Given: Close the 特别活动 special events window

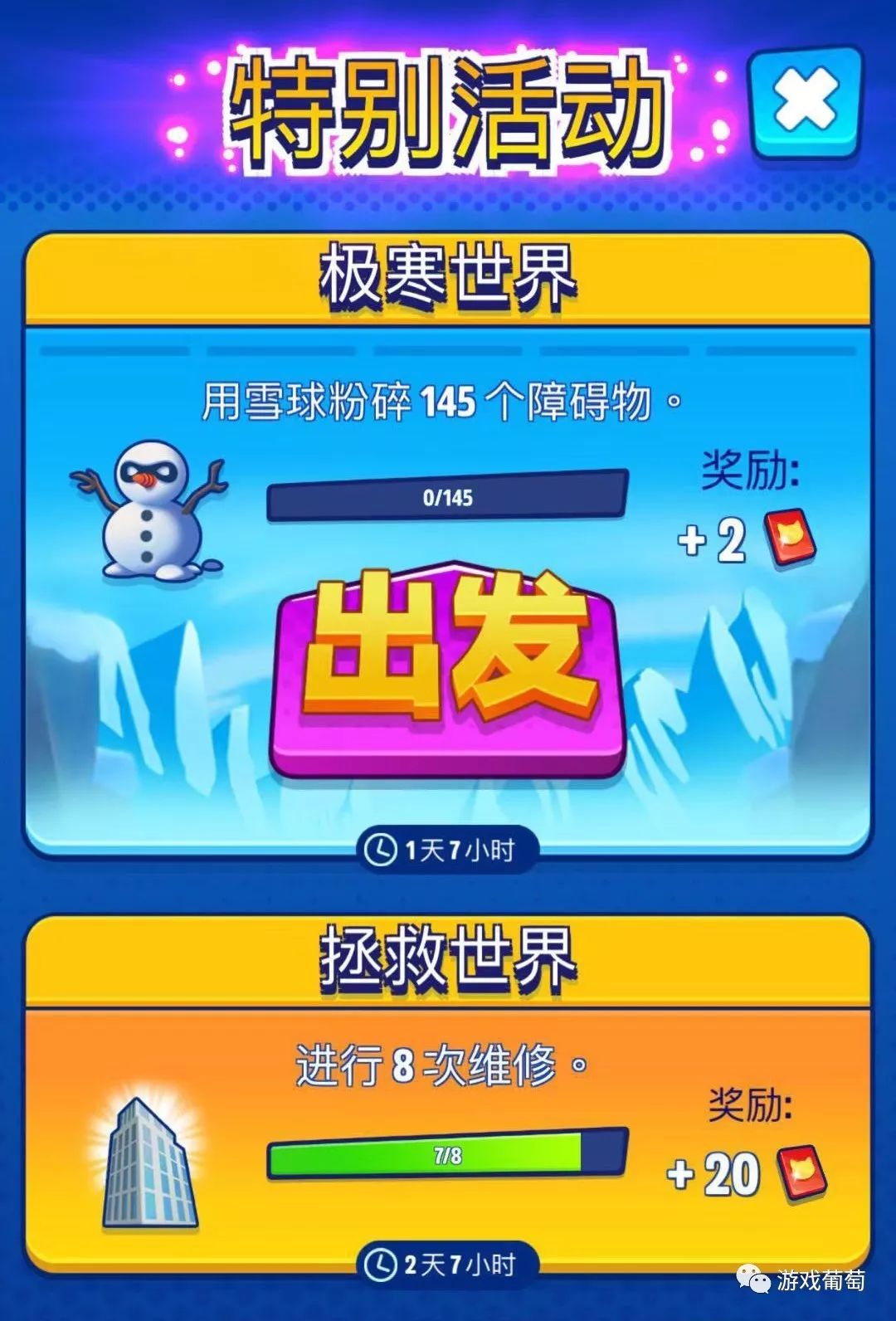Looking at the screenshot, I should pos(806,100).
